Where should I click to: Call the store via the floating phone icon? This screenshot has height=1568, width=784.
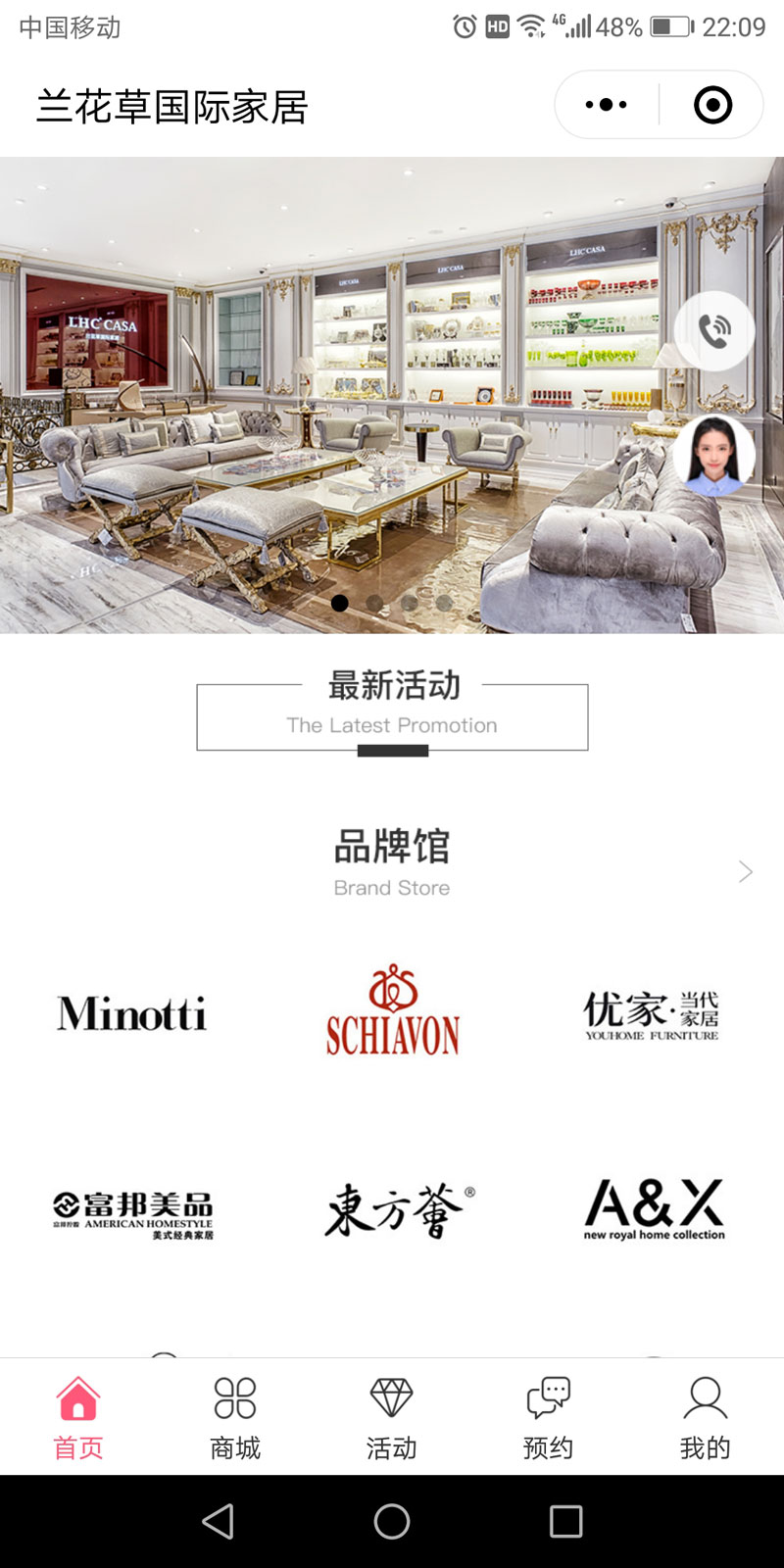pos(714,331)
